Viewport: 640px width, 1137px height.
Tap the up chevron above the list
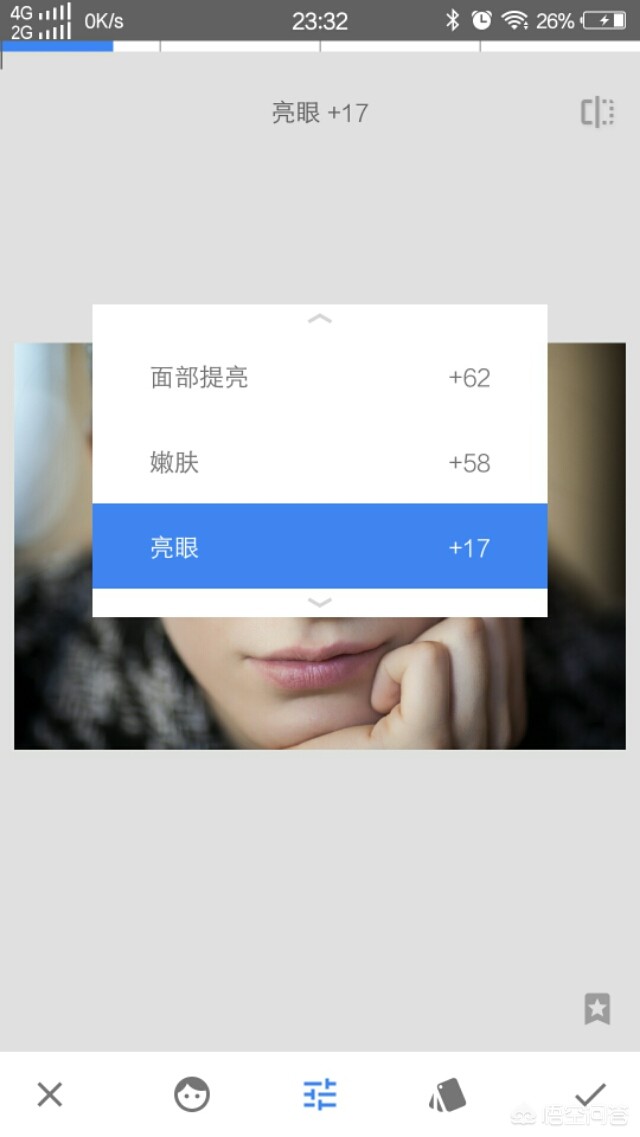(x=319, y=319)
